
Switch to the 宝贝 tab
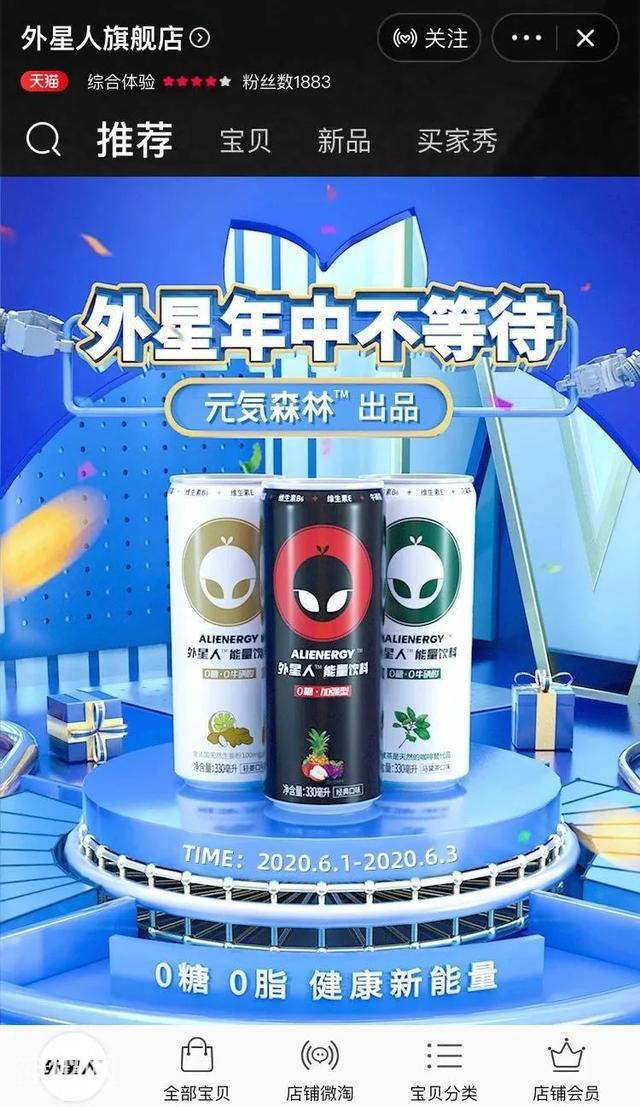[245, 141]
